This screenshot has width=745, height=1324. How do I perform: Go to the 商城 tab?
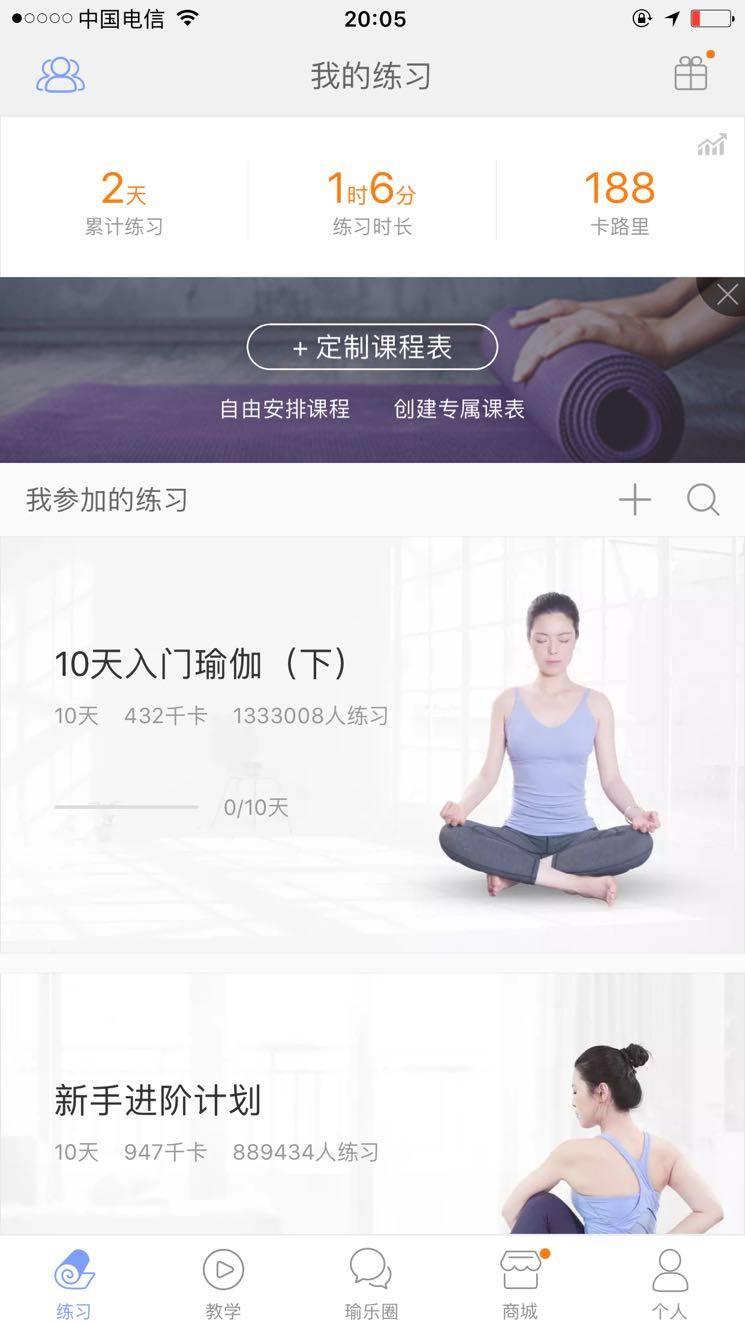click(520, 1283)
